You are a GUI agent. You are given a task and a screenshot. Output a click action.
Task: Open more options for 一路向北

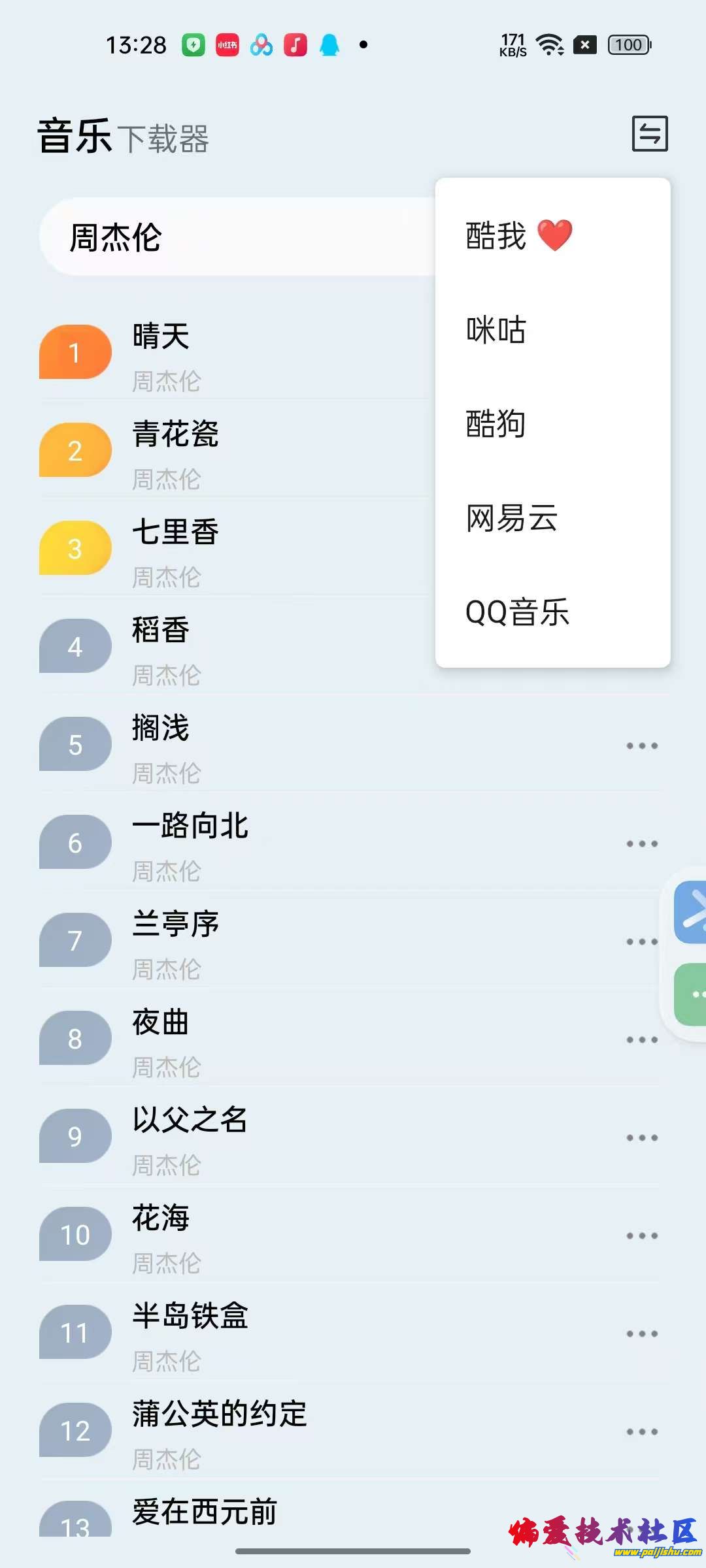tap(642, 843)
